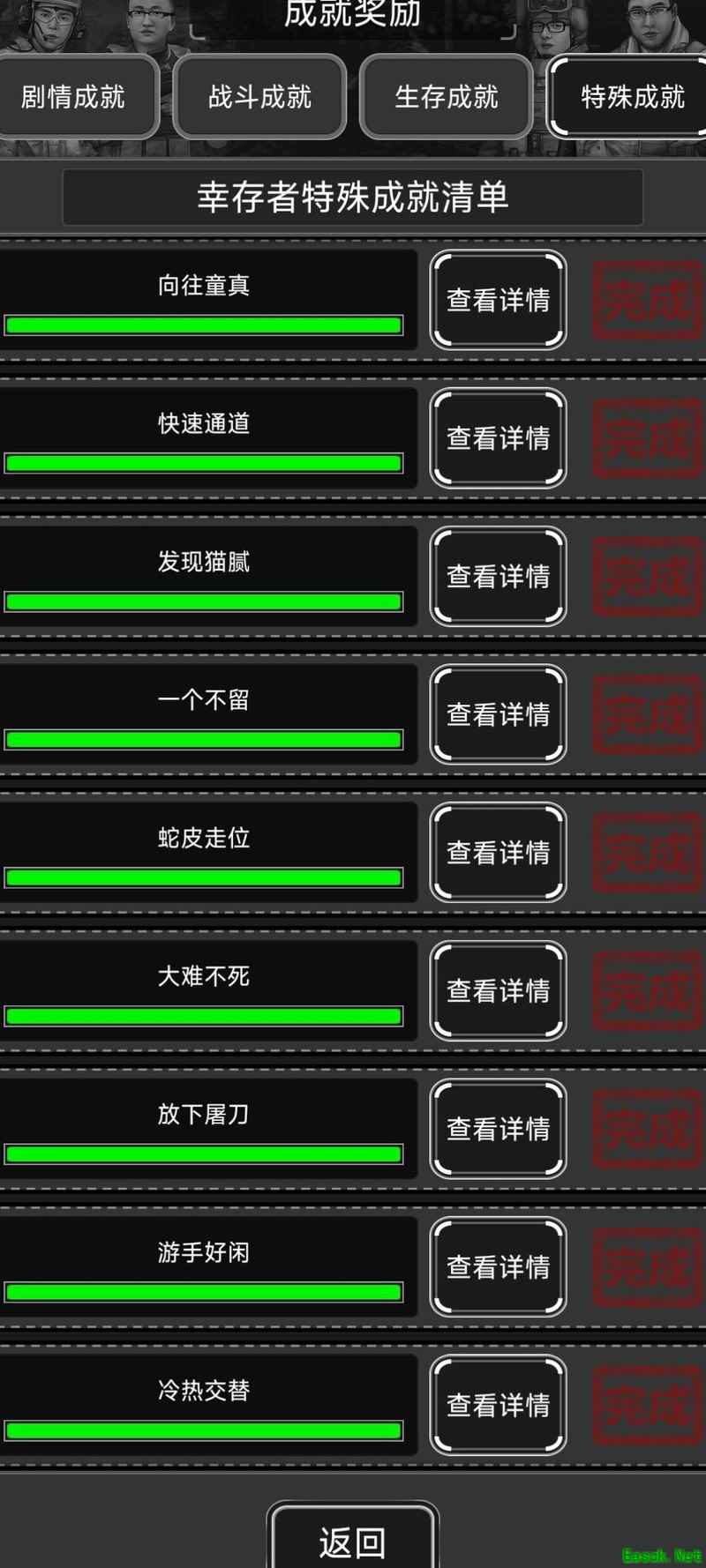706x1568 pixels.
Task: Switch to the 剧情成就 tab
Action: [x=75, y=96]
